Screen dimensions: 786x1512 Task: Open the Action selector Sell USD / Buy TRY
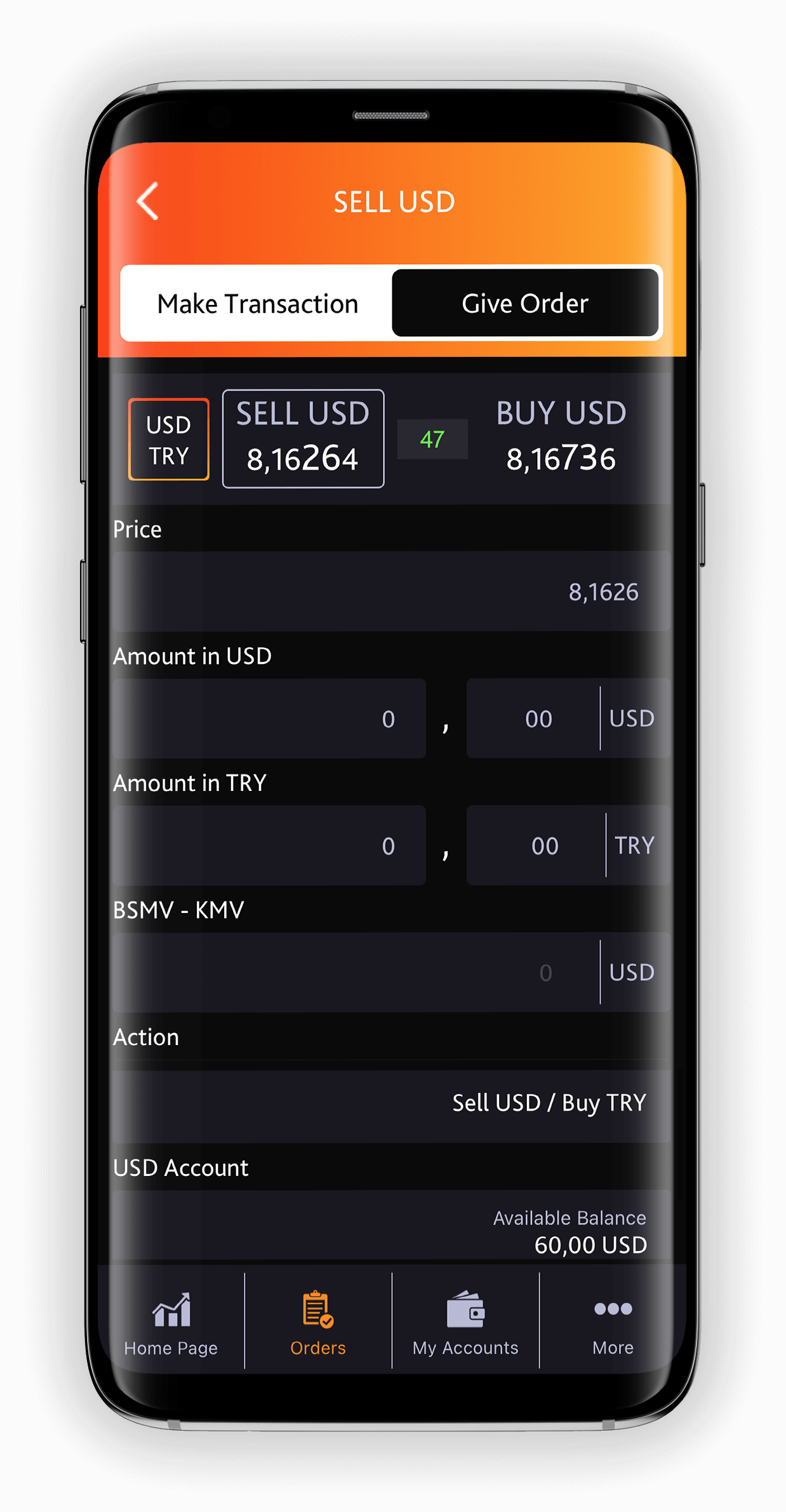click(x=391, y=1104)
